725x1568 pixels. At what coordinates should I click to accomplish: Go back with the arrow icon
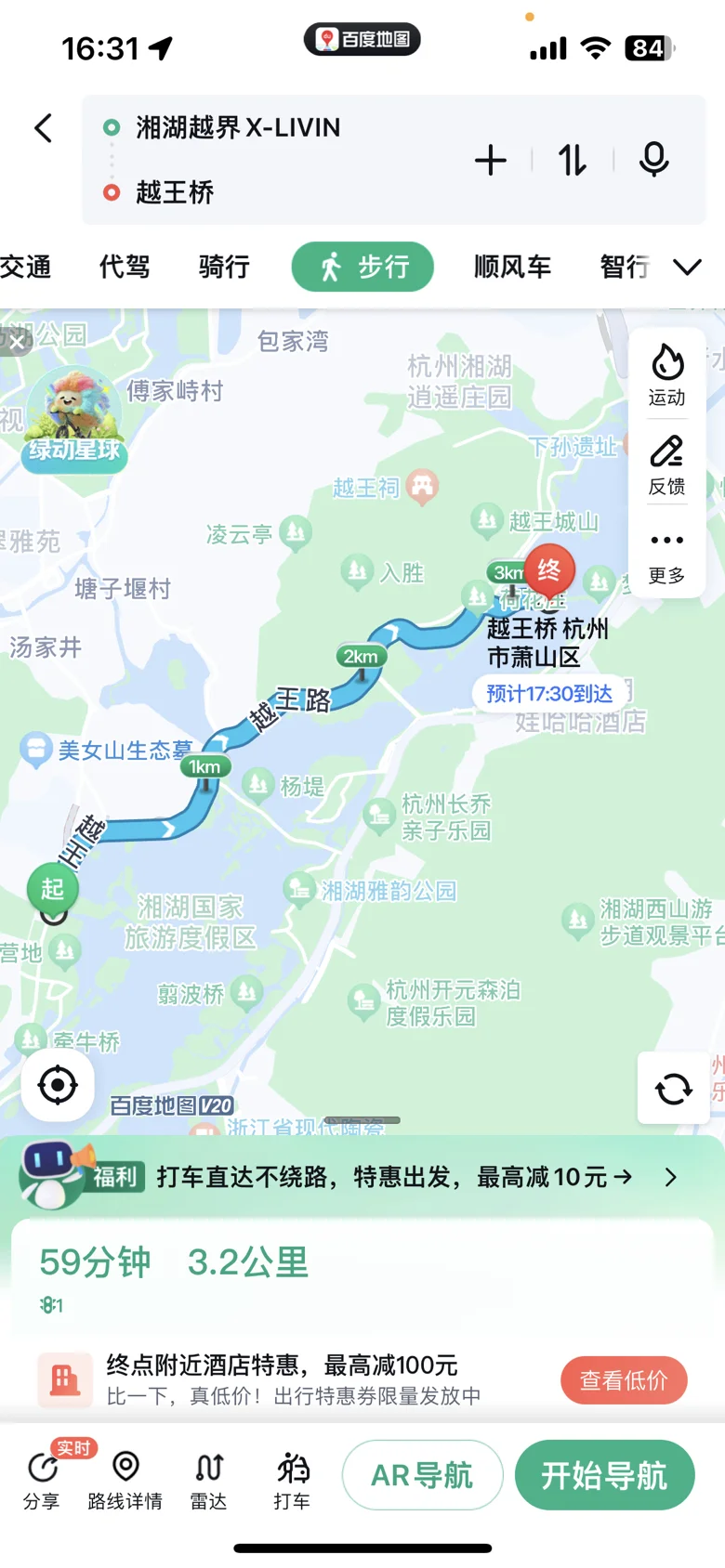[43, 128]
